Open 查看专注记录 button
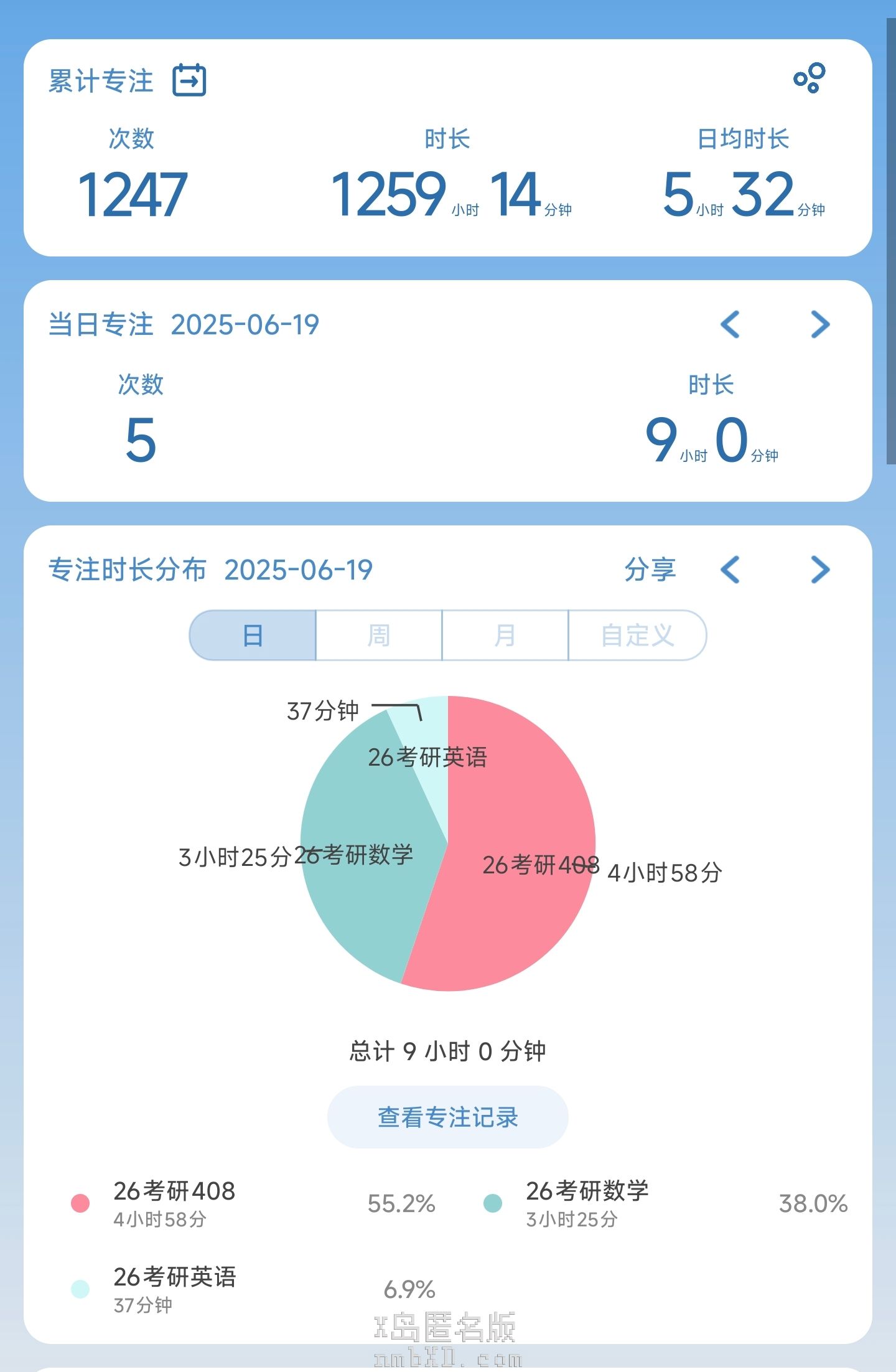The image size is (896, 1372). 447,1117
